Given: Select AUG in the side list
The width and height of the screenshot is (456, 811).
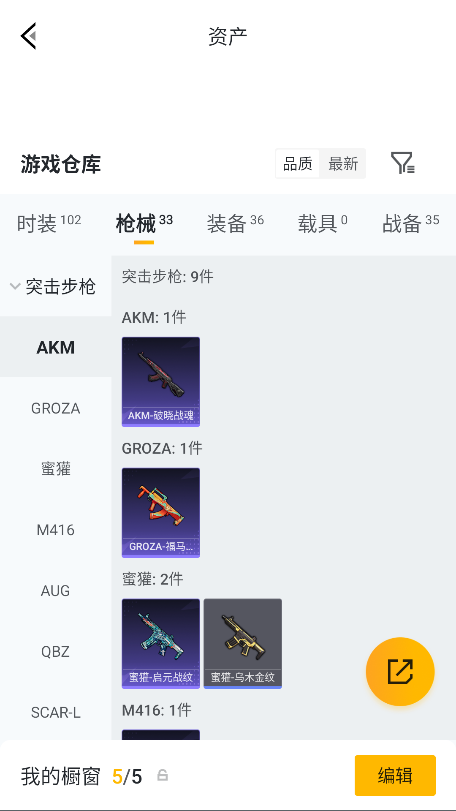Looking at the screenshot, I should (55, 590).
